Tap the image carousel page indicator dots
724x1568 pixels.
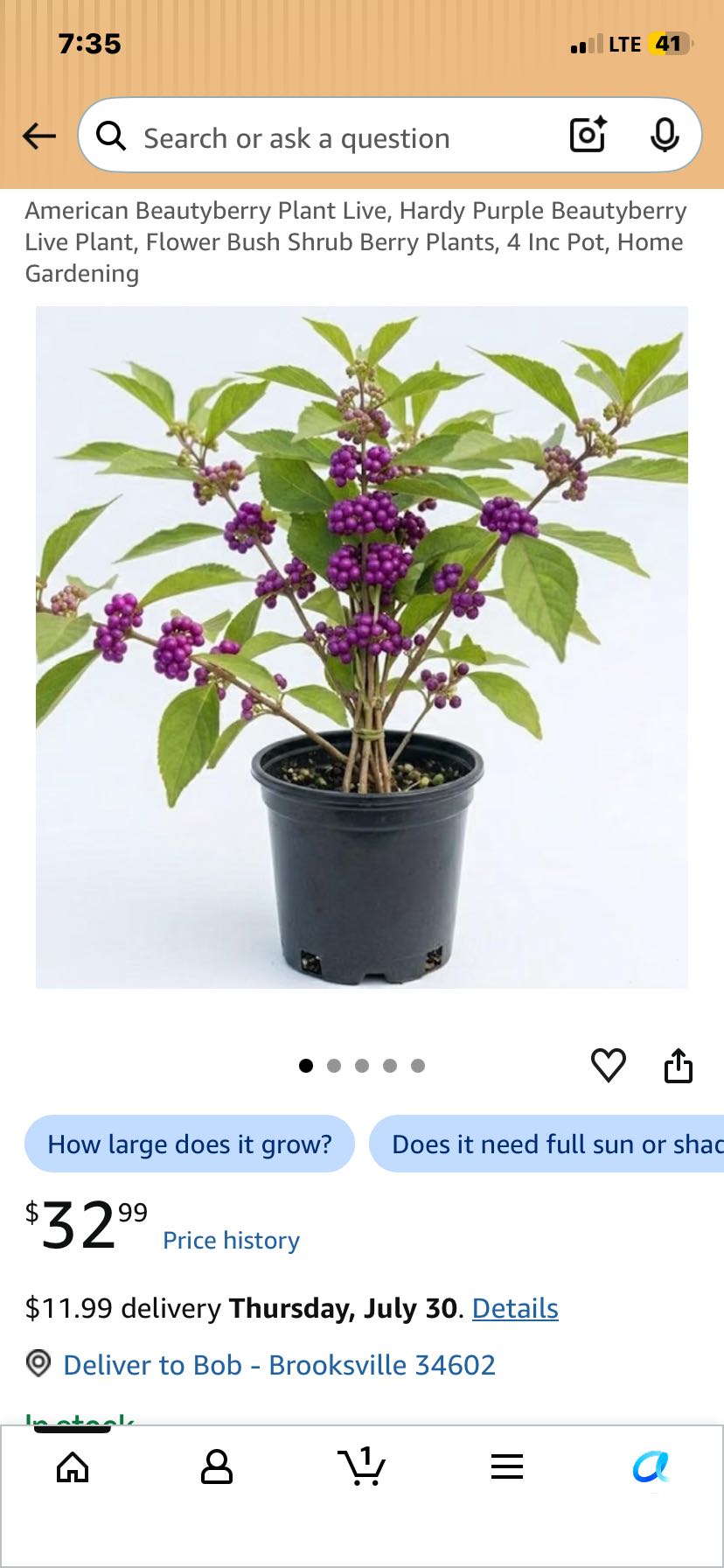[362, 1066]
